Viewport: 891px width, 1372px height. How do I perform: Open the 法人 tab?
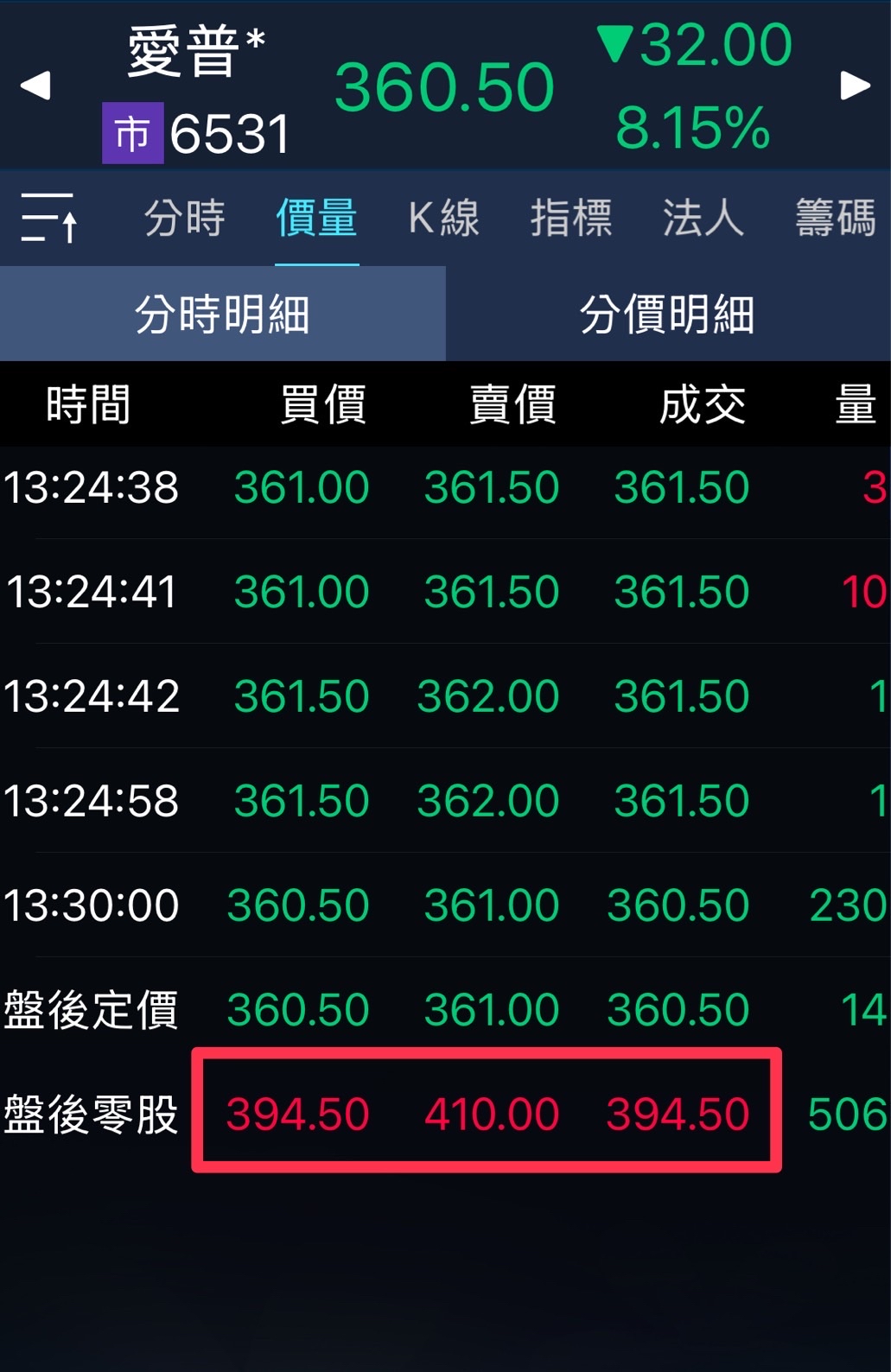703,218
